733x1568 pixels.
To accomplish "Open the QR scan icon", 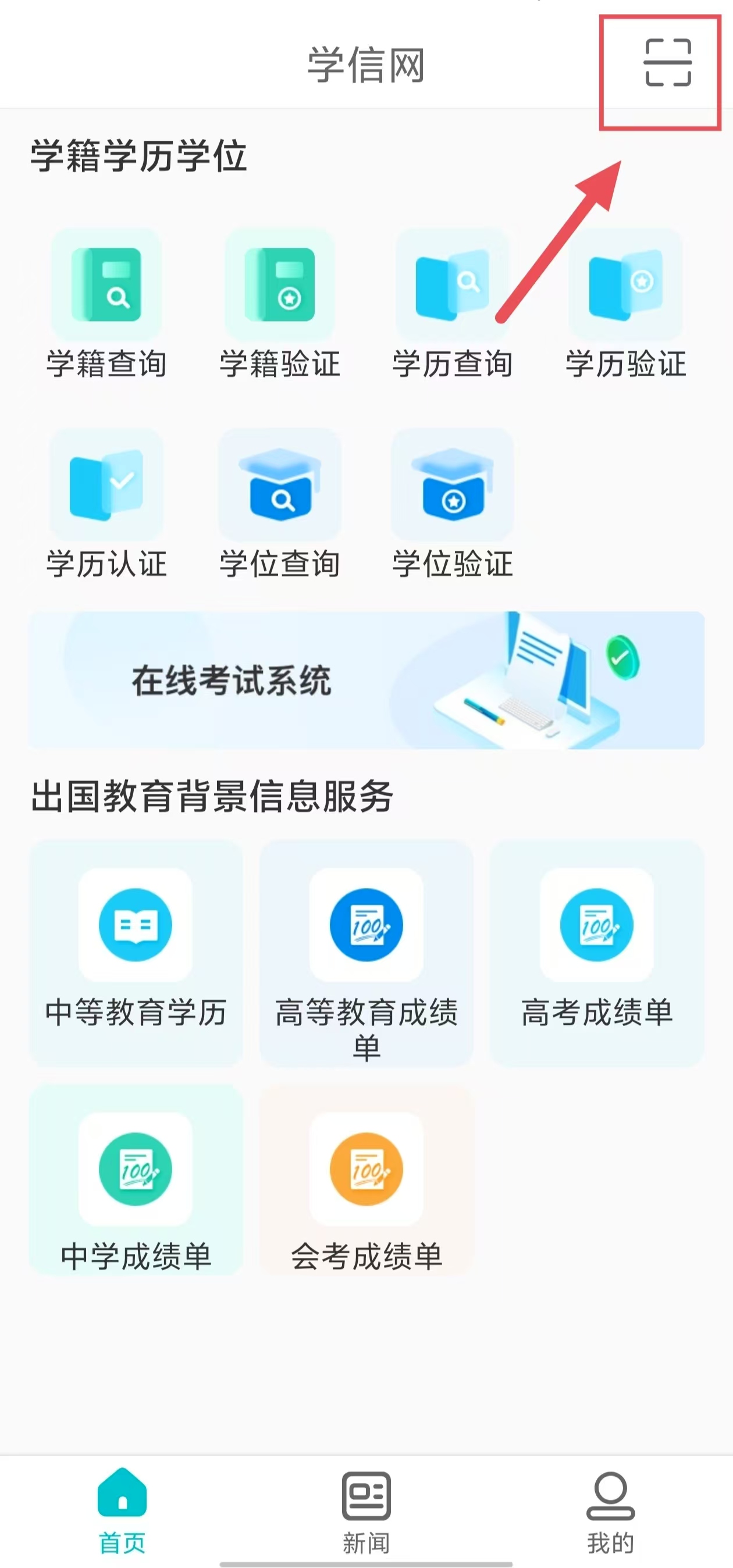I will tap(667, 62).
